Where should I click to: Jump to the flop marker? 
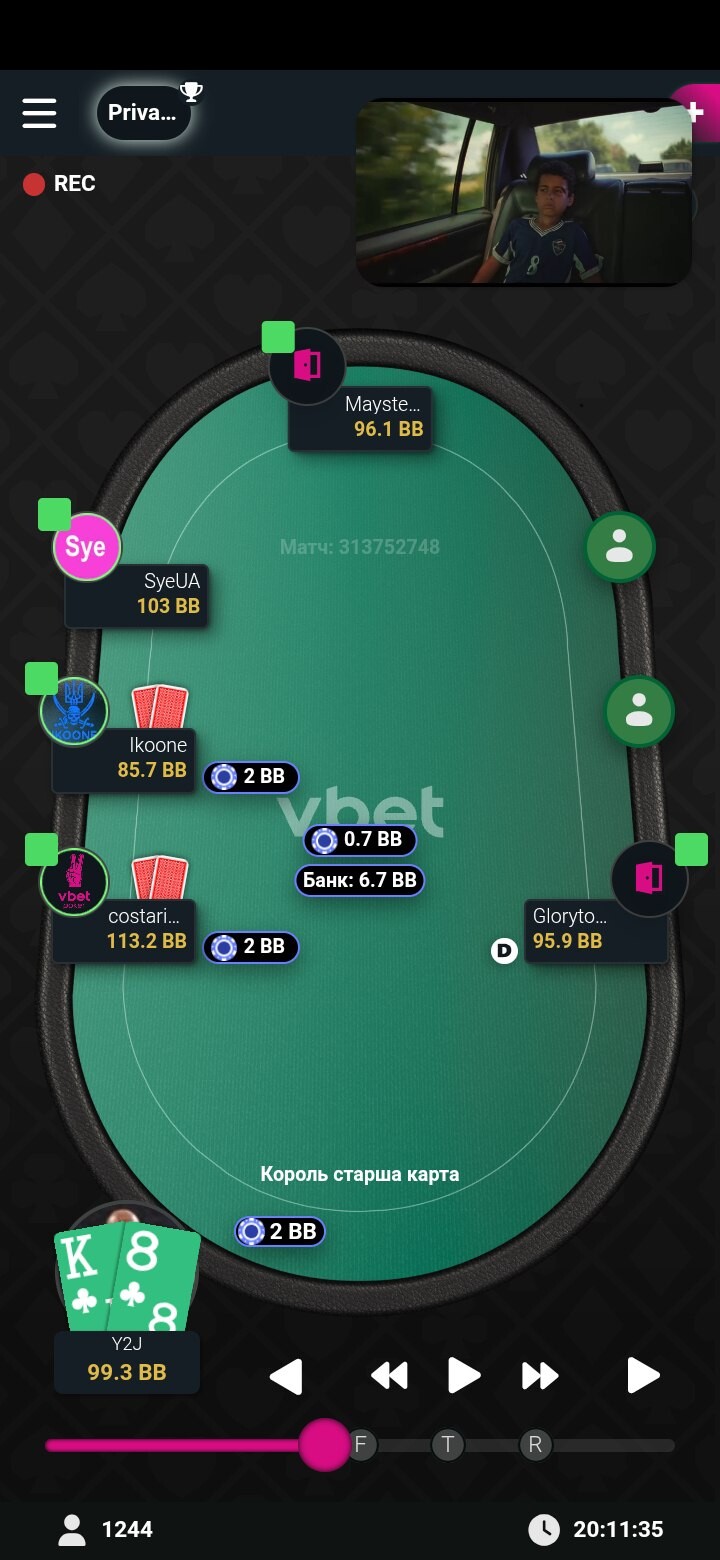[361, 1444]
